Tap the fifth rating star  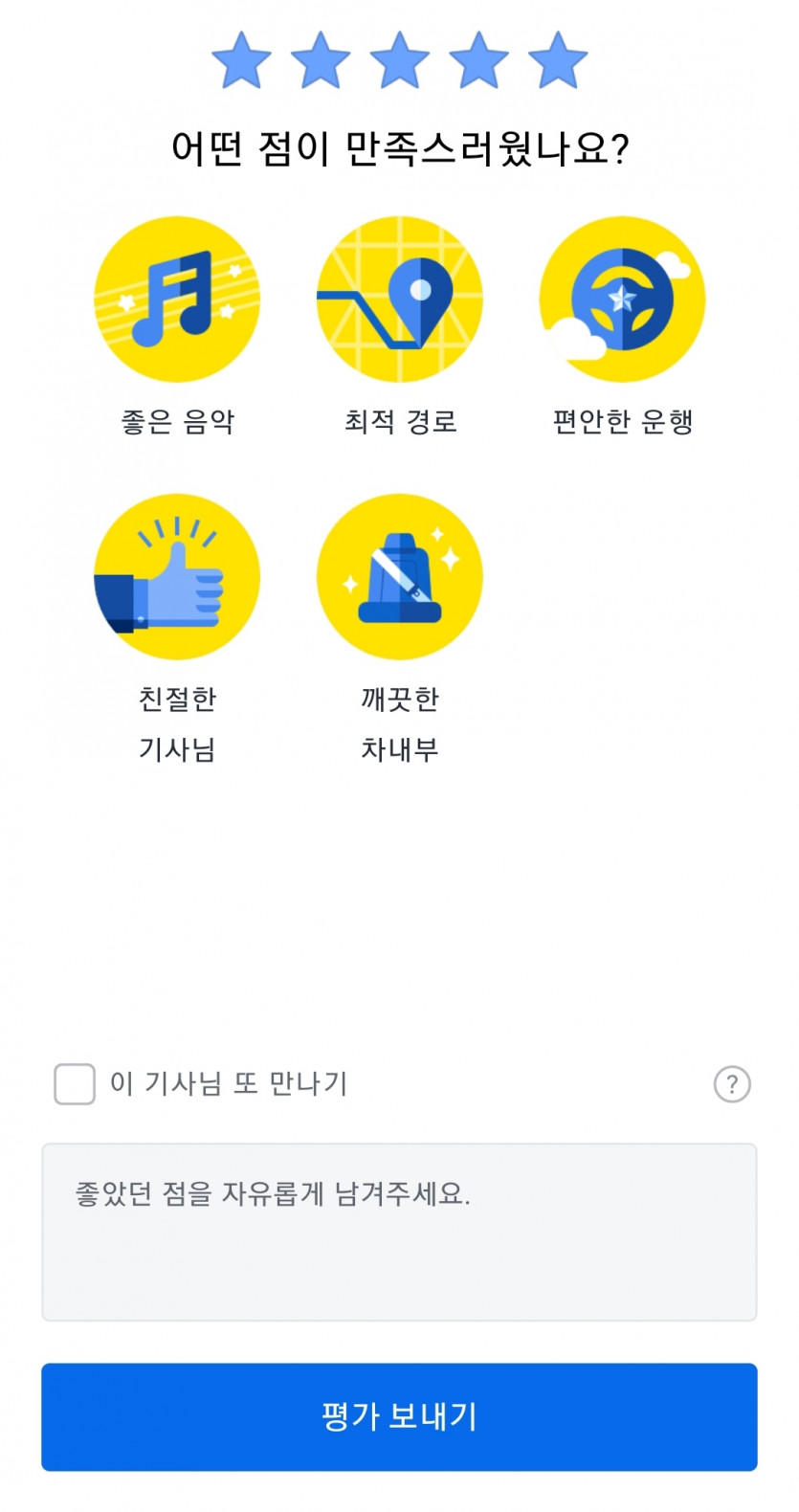coord(558,60)
